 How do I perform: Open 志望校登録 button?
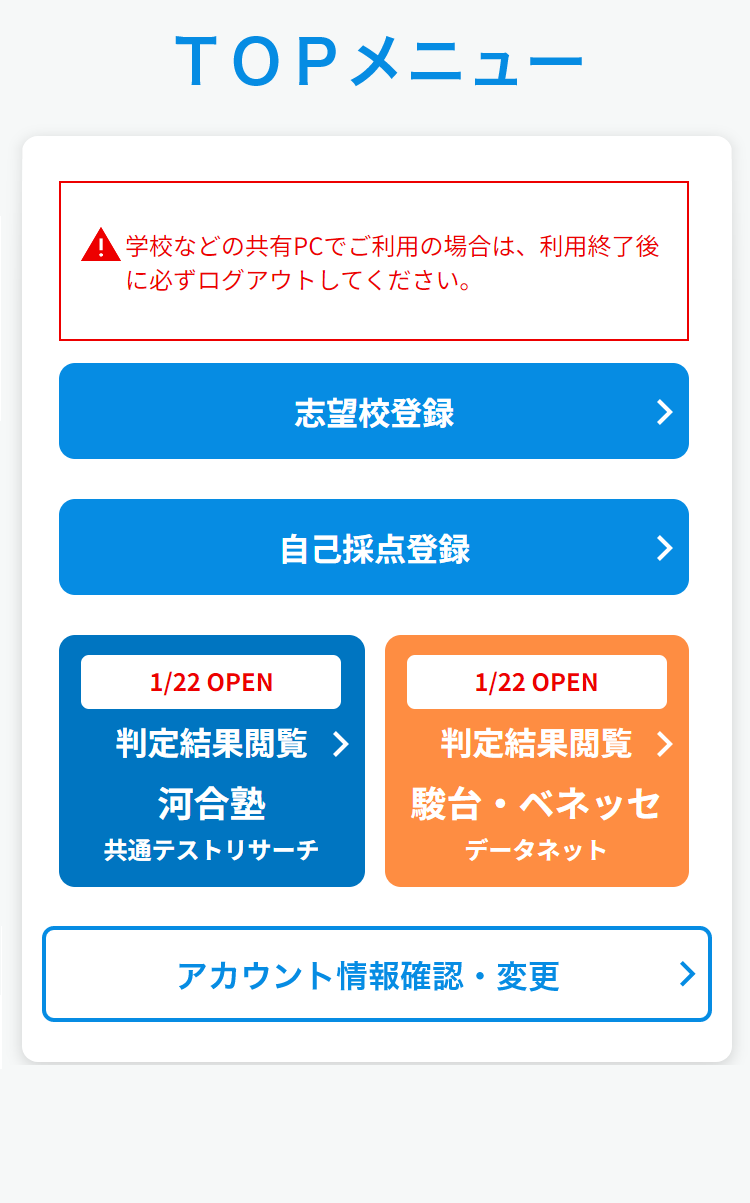point(374,411)
